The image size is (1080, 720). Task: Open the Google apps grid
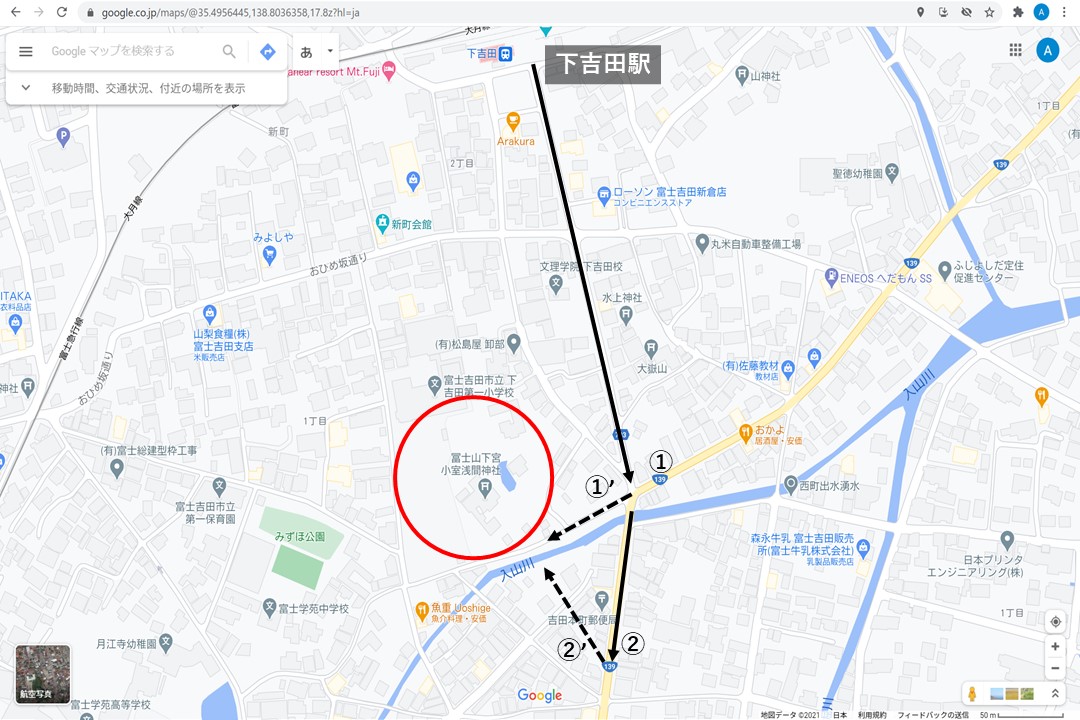1016,50
